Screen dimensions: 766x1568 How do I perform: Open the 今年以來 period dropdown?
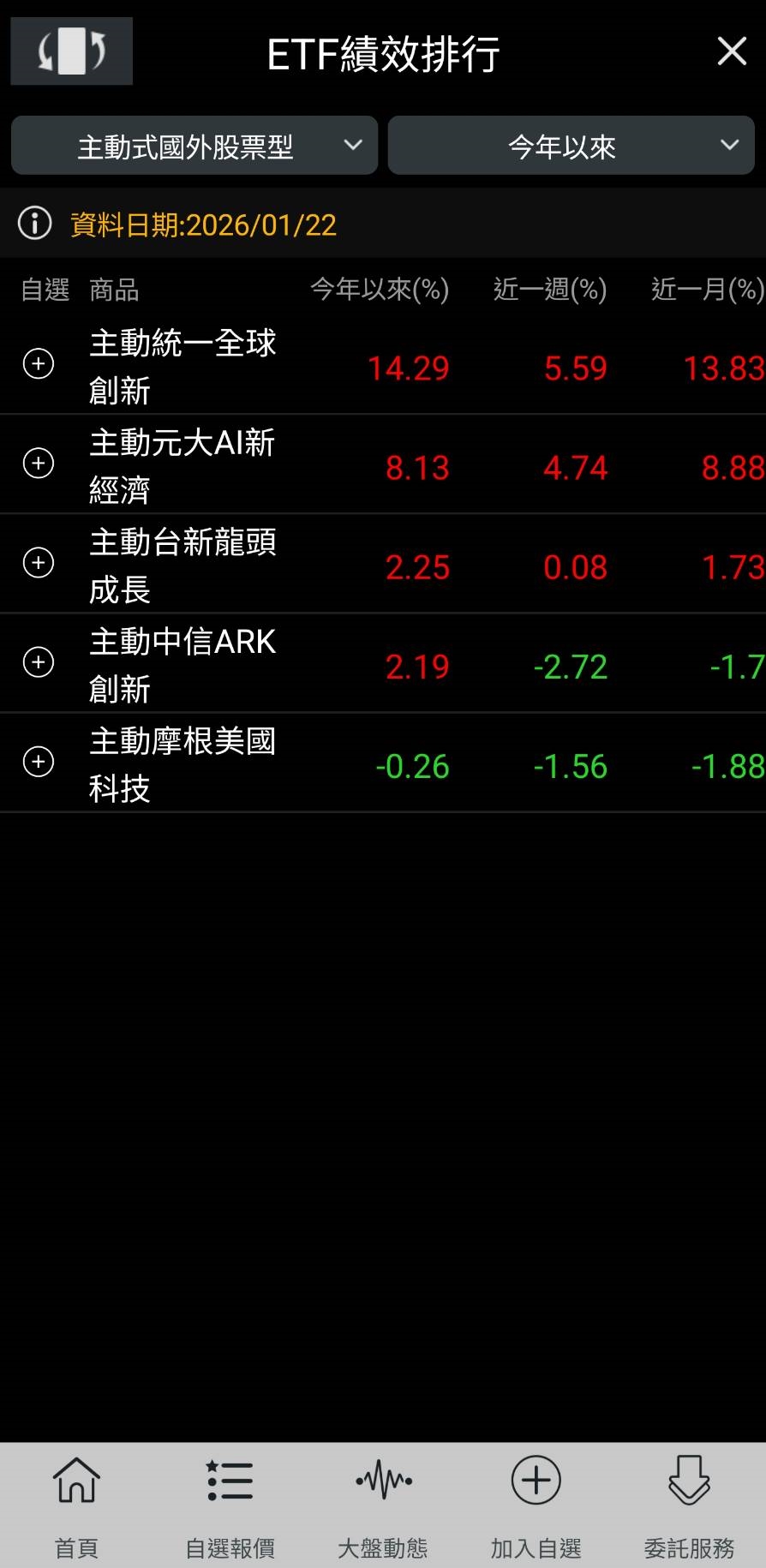click(571, 146)
